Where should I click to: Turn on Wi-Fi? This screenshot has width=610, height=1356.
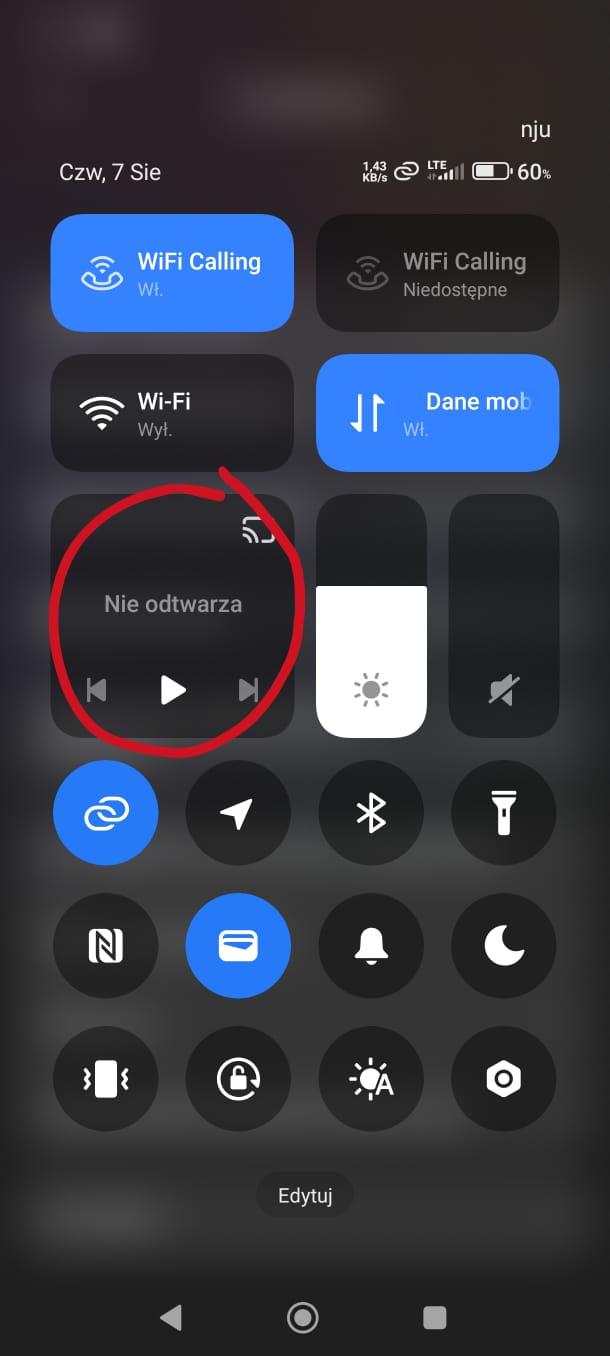(x=172, y=412)
